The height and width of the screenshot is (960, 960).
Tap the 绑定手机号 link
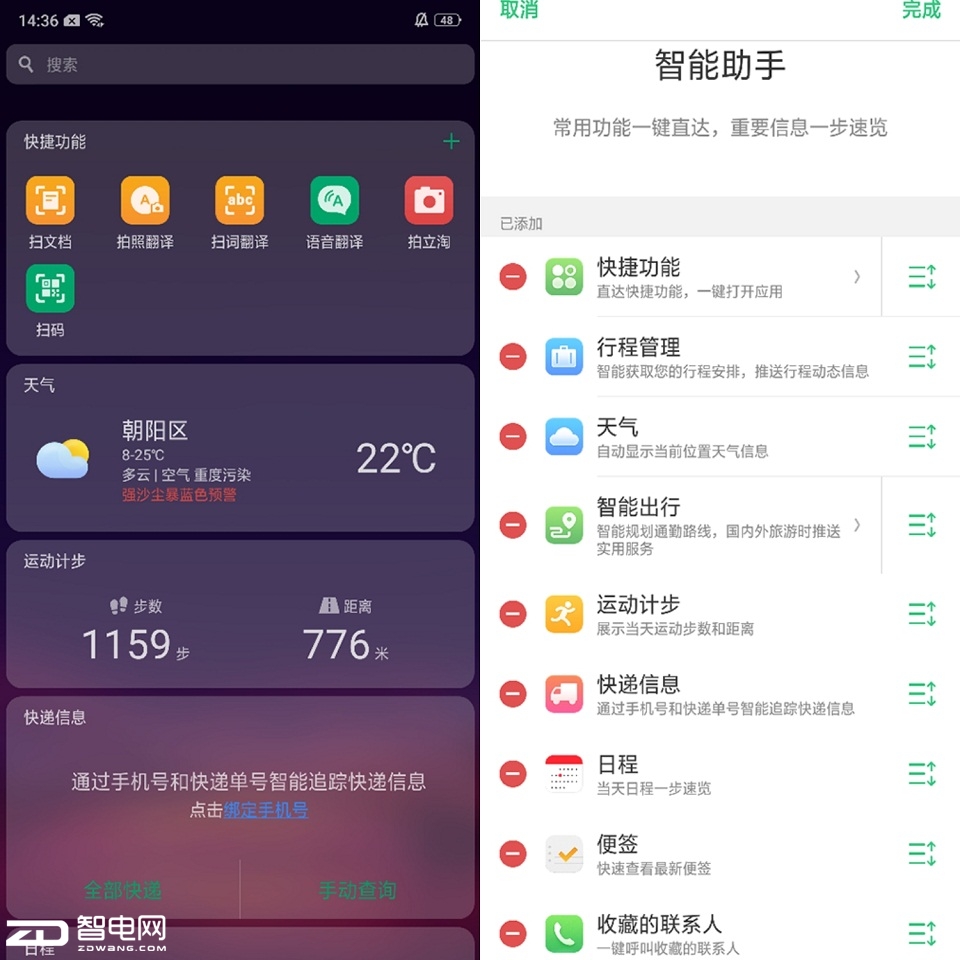(265, 811)
